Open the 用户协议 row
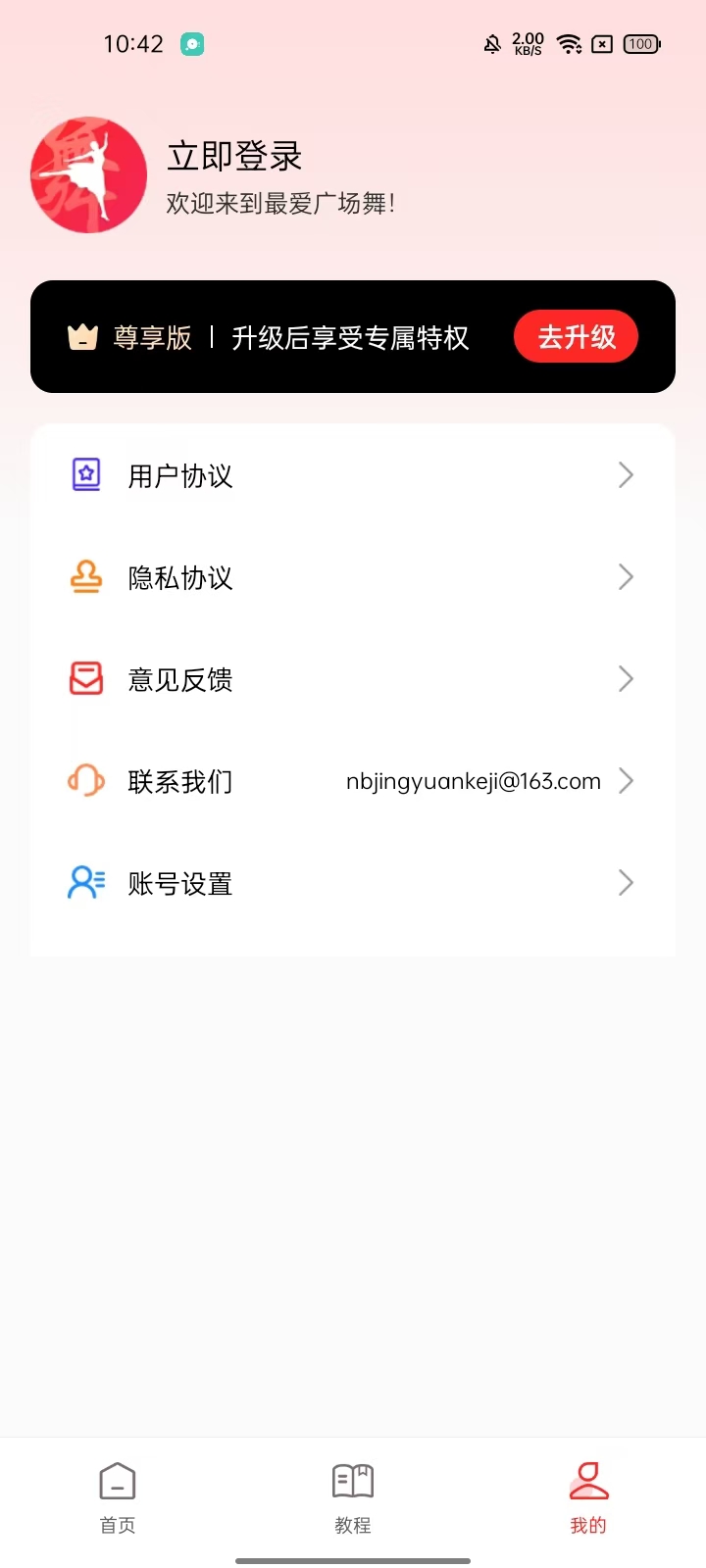Image resolution: width=706 pixels, height=1568 pixels. click(x=353, y=475)
